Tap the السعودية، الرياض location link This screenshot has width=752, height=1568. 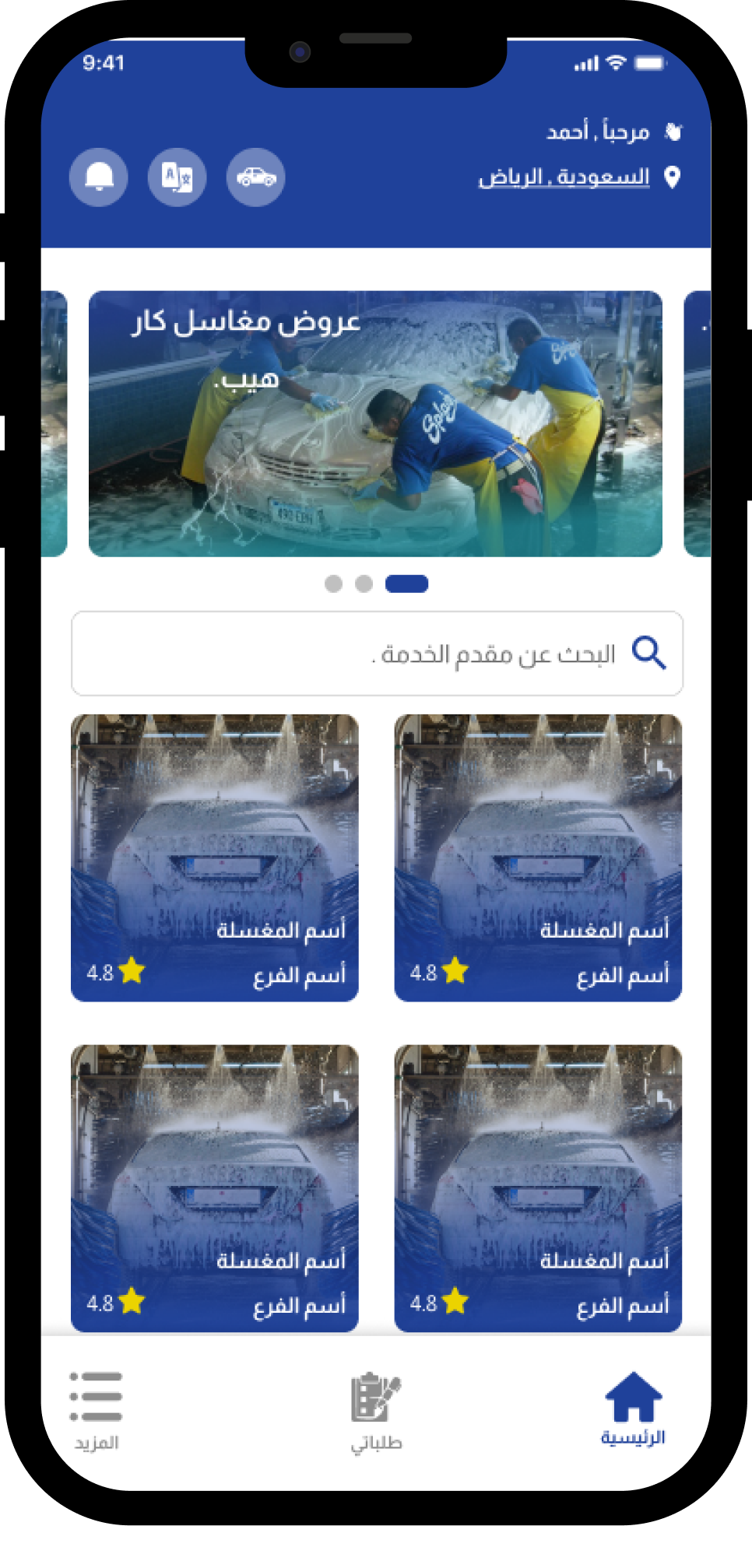click(x=564, y=177)
